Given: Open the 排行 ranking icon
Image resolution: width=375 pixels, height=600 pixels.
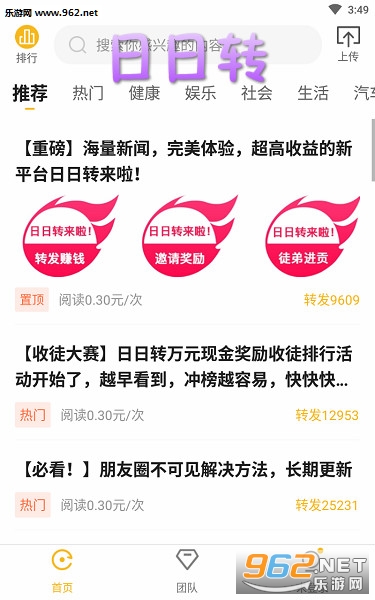Looking at the screenshot, I should pos(27,44).
